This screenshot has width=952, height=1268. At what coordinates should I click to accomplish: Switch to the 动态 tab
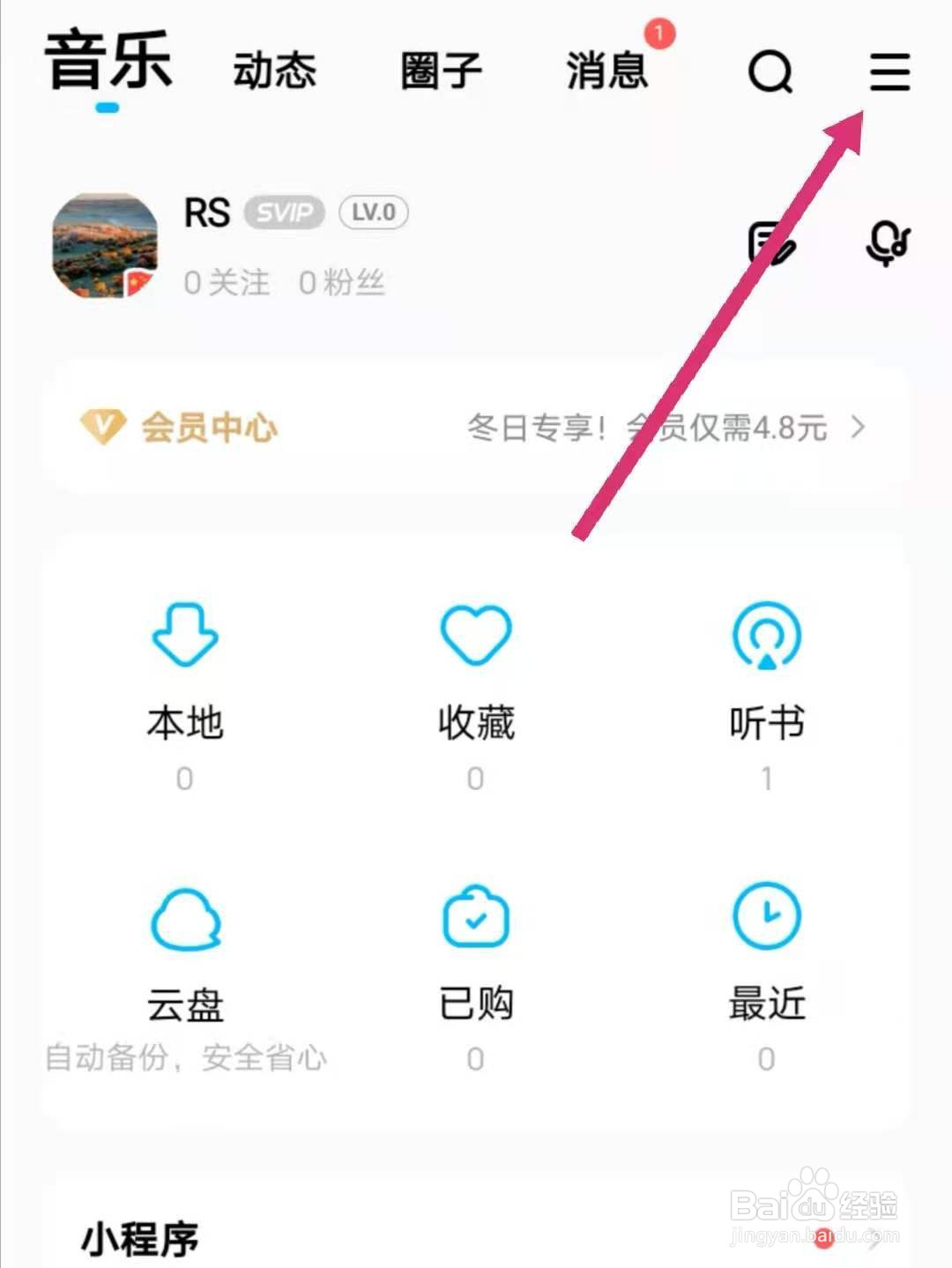[275, 72]
